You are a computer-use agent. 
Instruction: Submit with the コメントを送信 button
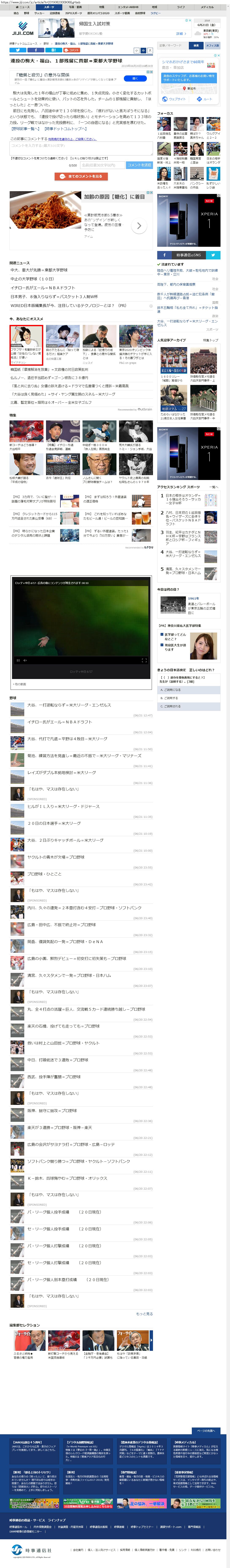point(139,165)
